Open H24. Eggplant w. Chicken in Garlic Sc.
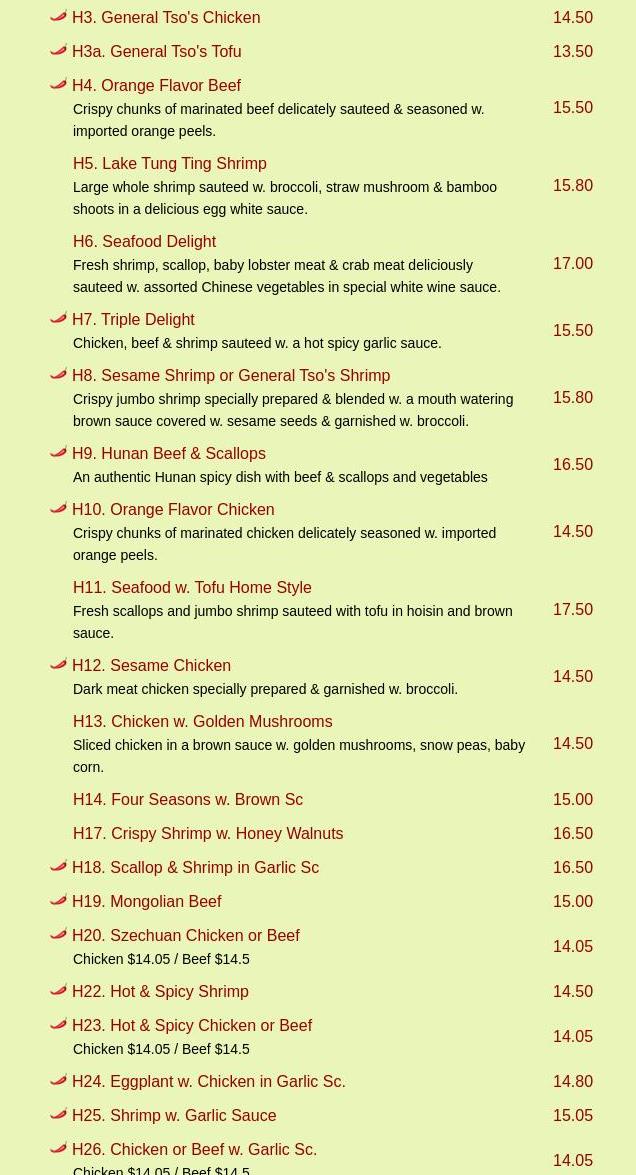This screenshot has height=1175, width=636. pyautogui.click(x=209, y=1082)
